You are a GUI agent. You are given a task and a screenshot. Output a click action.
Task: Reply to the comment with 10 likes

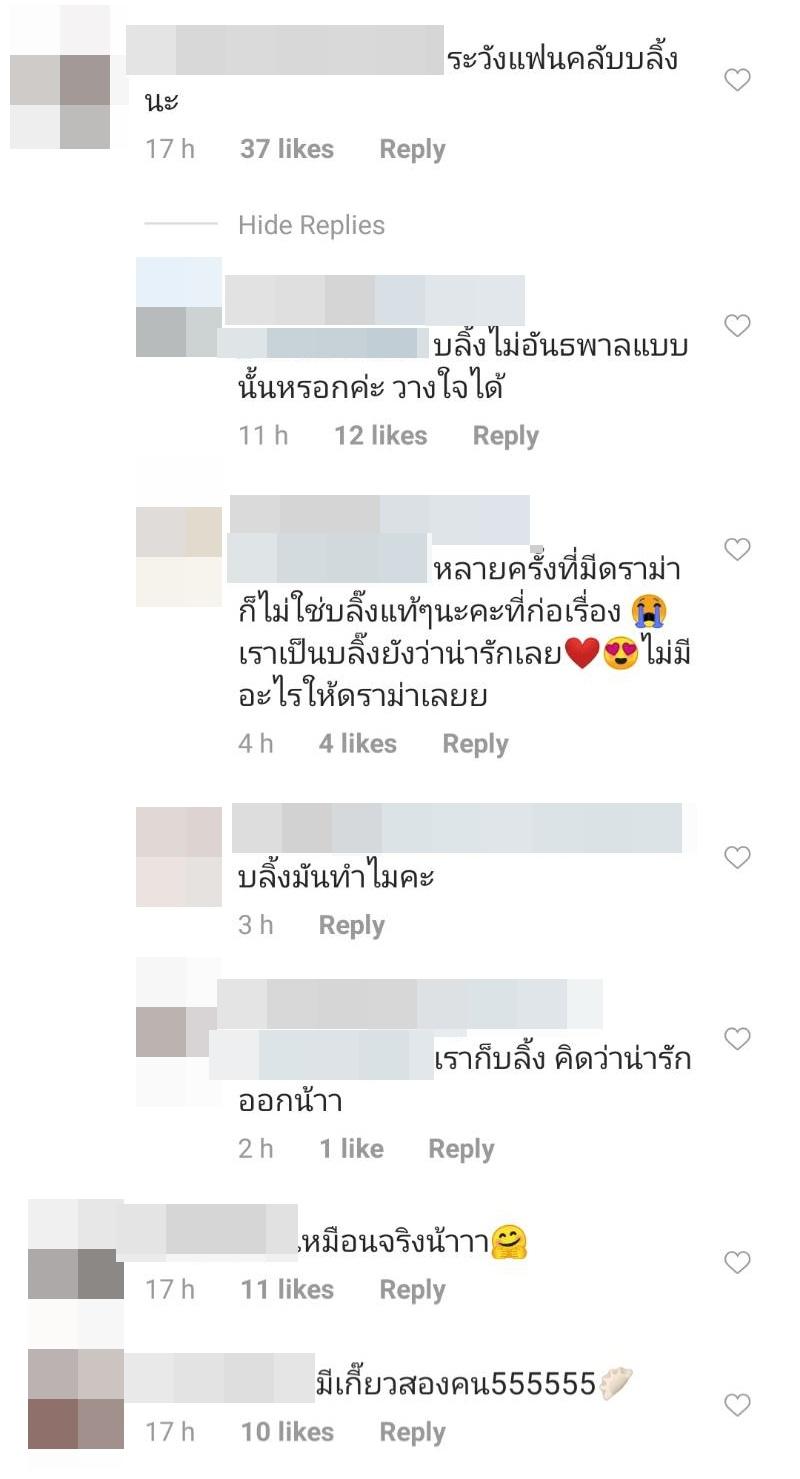(412, 1432)
